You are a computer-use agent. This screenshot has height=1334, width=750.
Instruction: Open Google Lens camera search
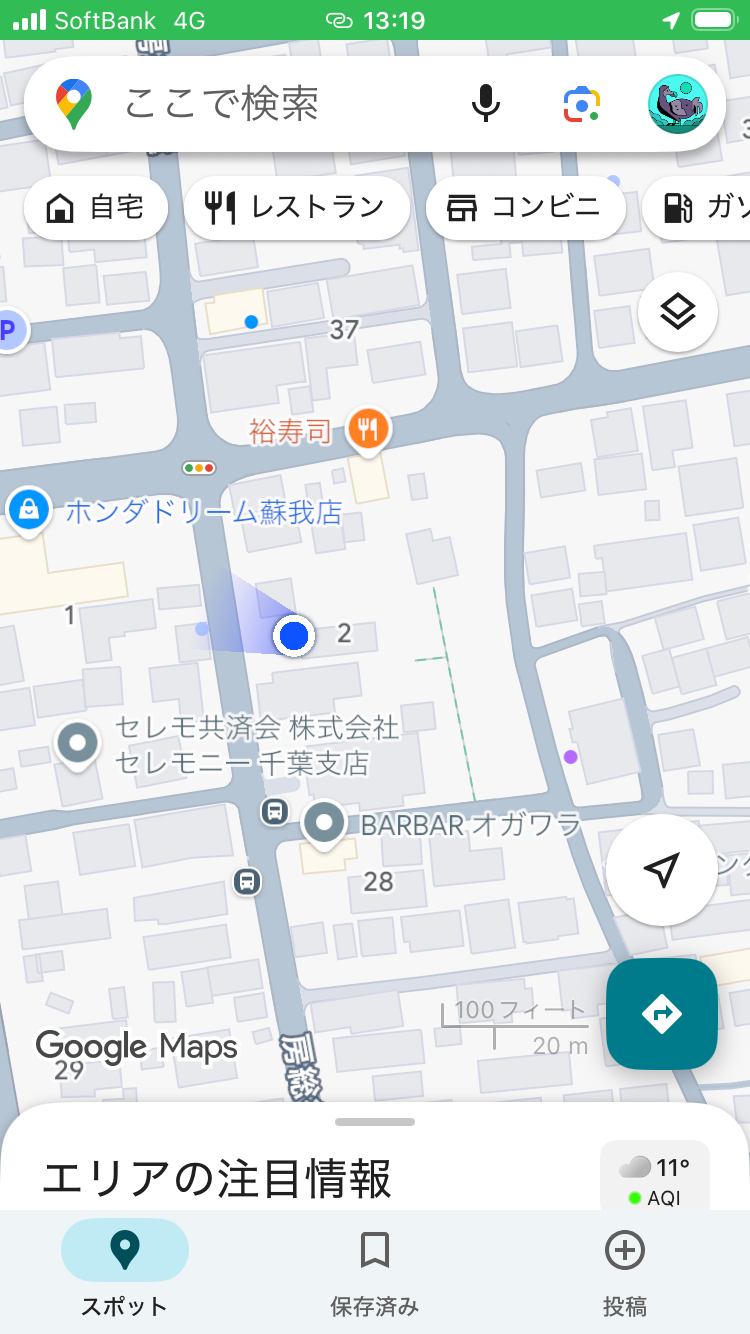click(x=581, y=104)
